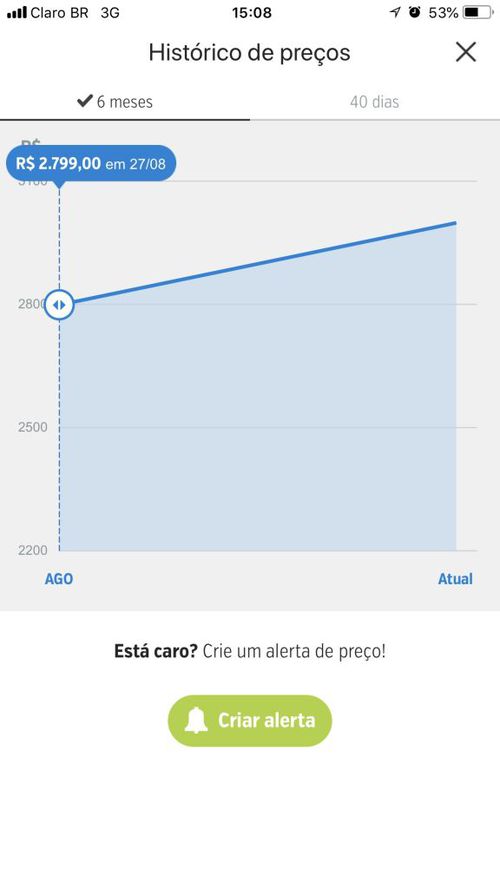
Task: Tap the chart's price slider handle
Action: click(59, 305)
